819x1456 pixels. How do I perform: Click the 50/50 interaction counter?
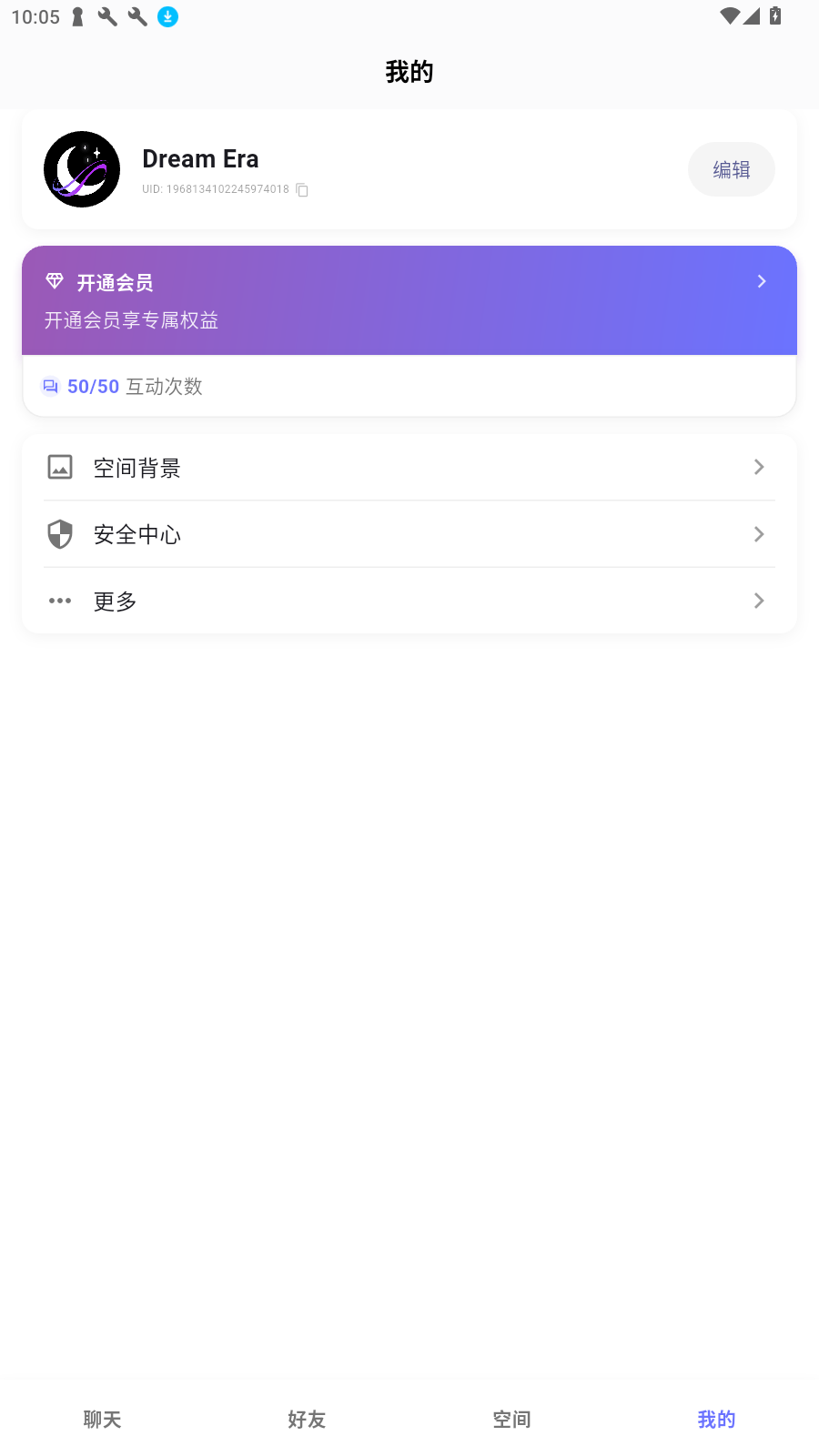(93, 386)
